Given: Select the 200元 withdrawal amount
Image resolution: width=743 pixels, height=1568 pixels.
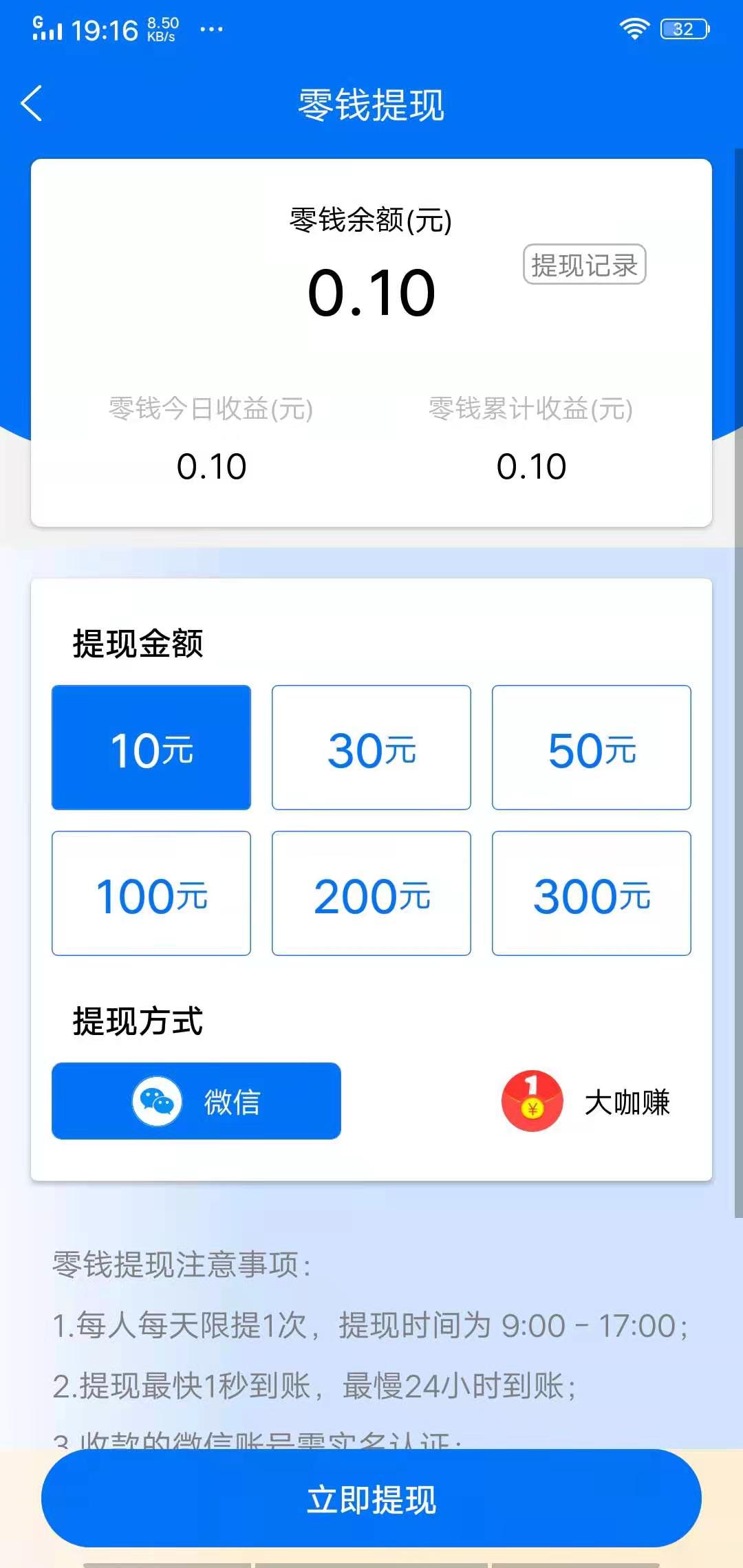Looking at the screenshot, I should [x=371, y=893].
